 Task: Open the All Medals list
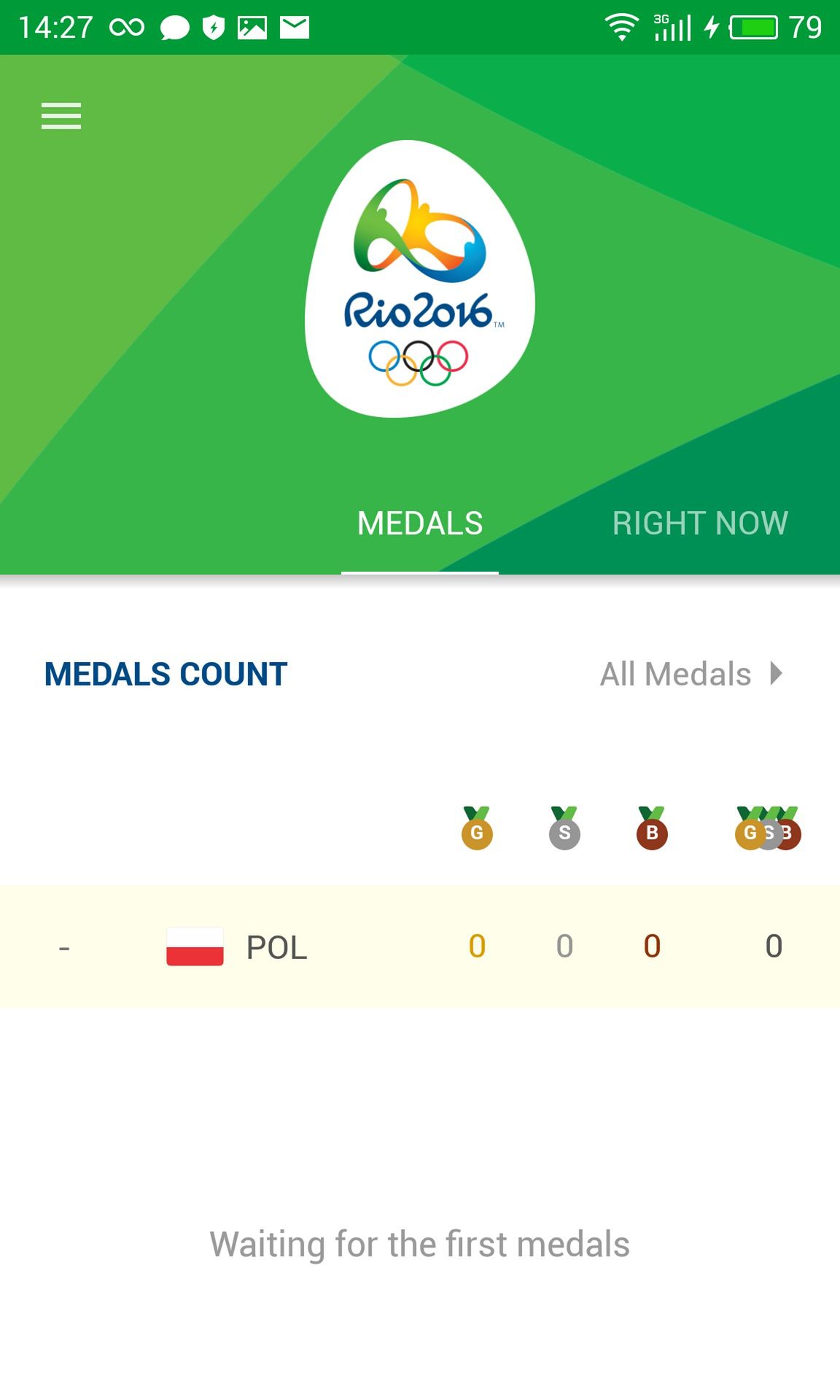(x=691, y=674)
